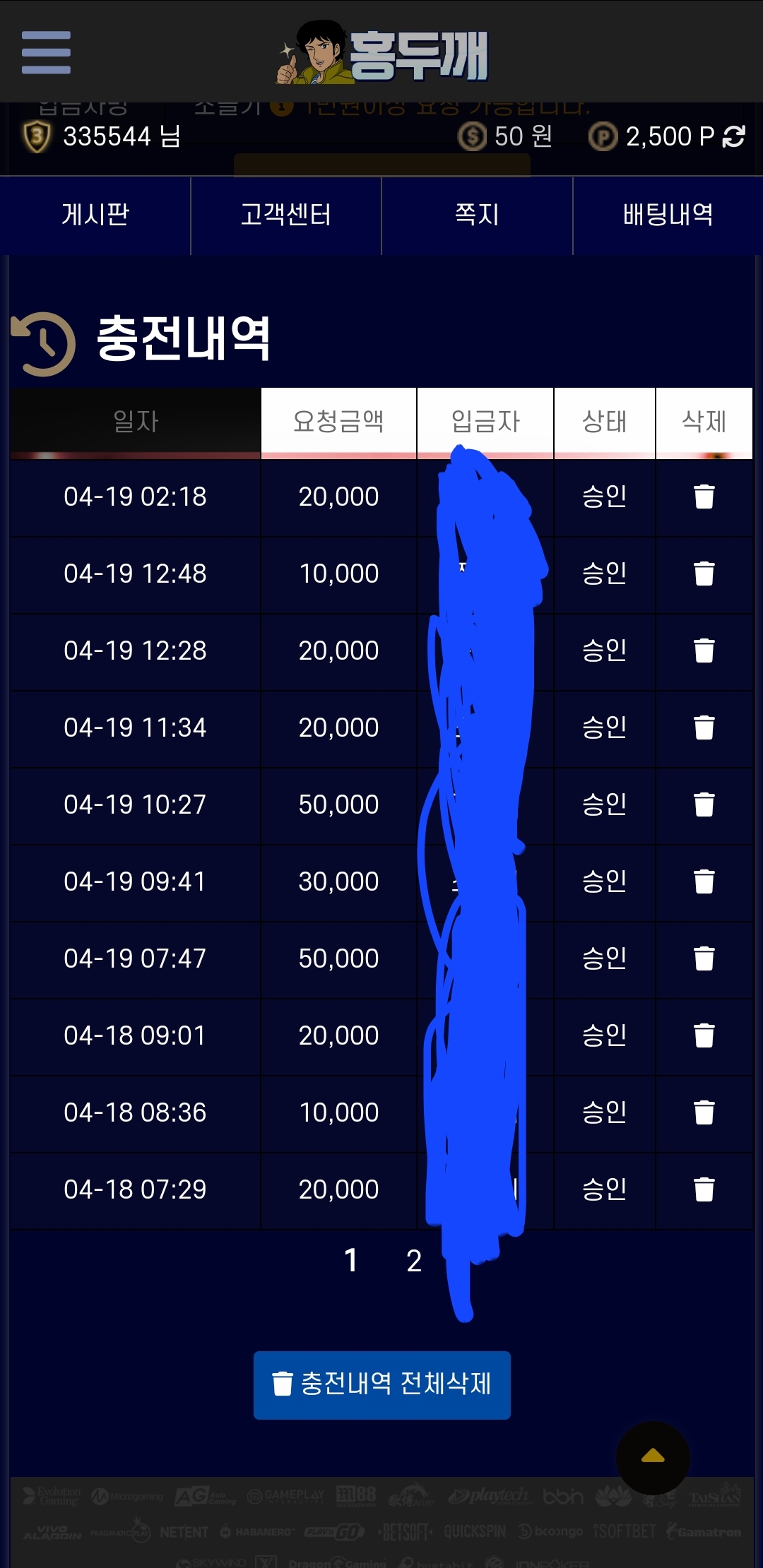The width and height of the screenshot is (763, 1568).
Task: Delete the 04-19 02:18 charge record
Action: coord(704,497)
